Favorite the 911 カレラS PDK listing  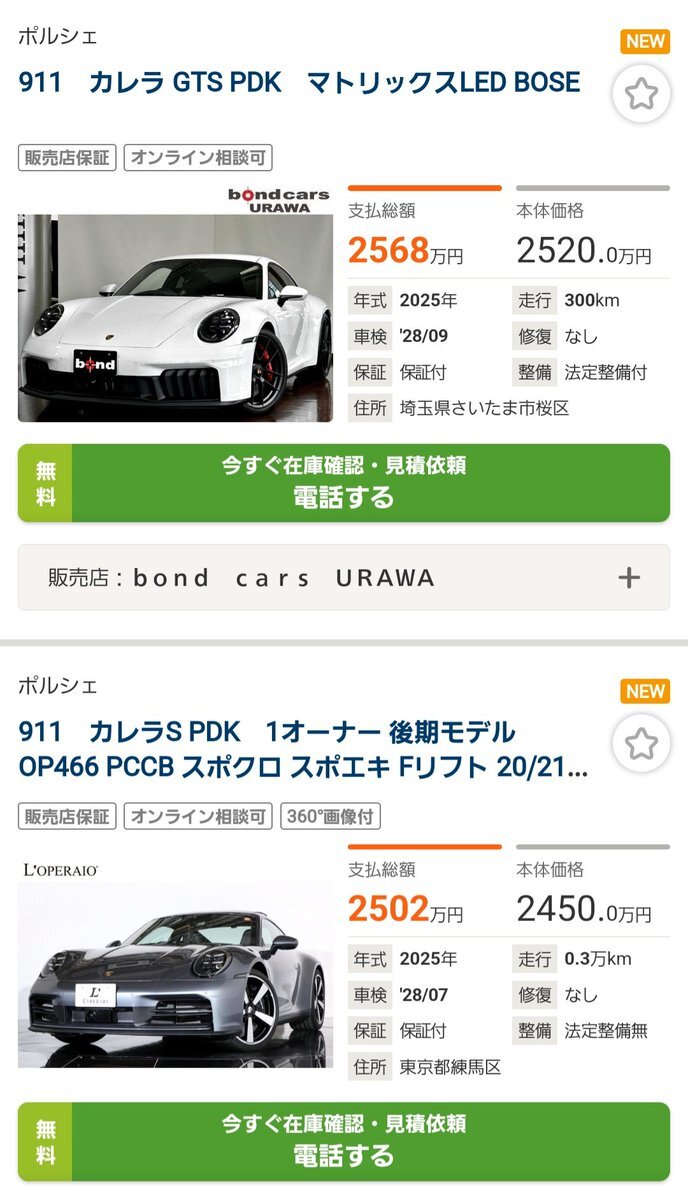640,743
